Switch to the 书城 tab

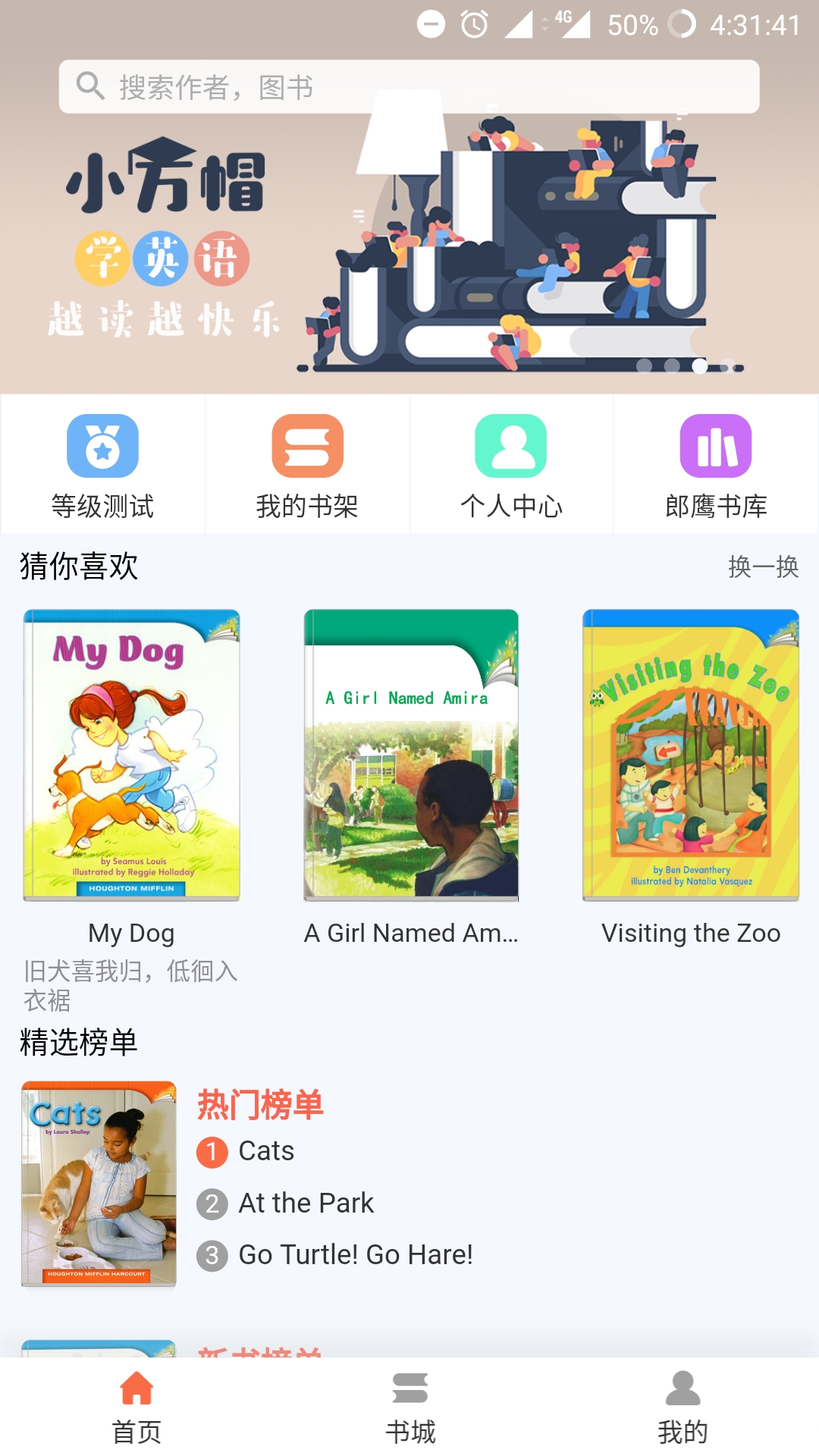click(410, 1407)
